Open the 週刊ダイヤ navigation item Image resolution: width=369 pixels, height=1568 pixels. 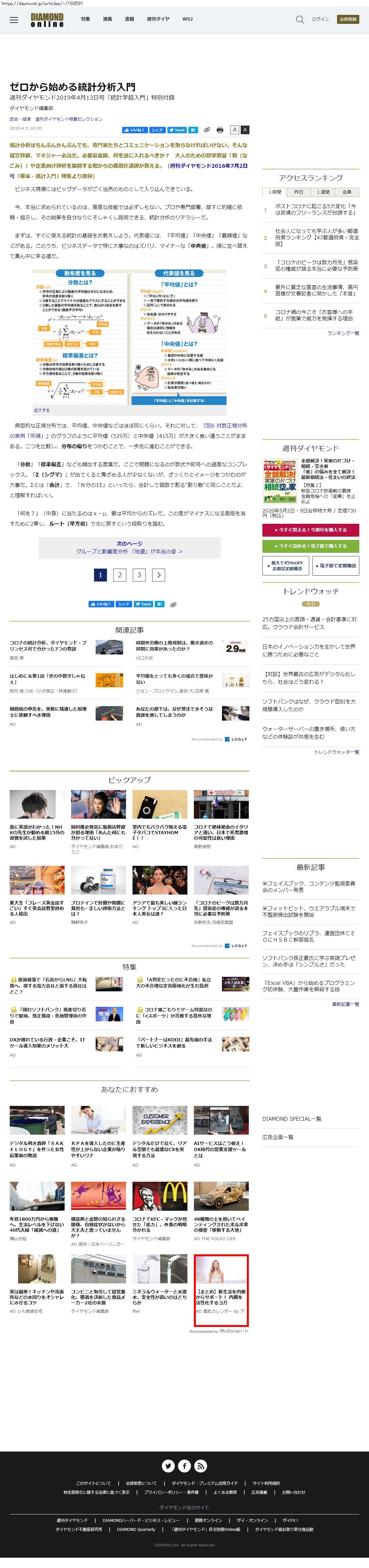pyautogui.click(x=158, y=19)
